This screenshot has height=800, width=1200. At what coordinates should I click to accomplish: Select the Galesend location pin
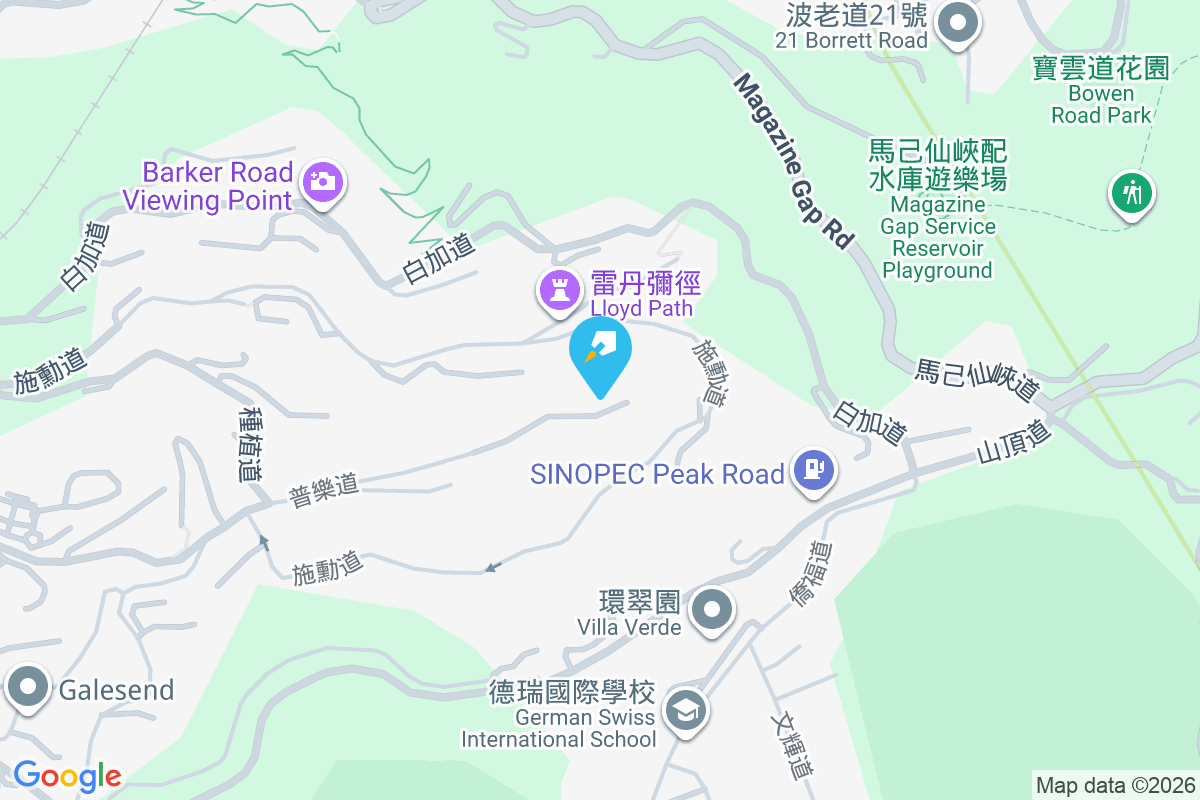coord(29,688)
